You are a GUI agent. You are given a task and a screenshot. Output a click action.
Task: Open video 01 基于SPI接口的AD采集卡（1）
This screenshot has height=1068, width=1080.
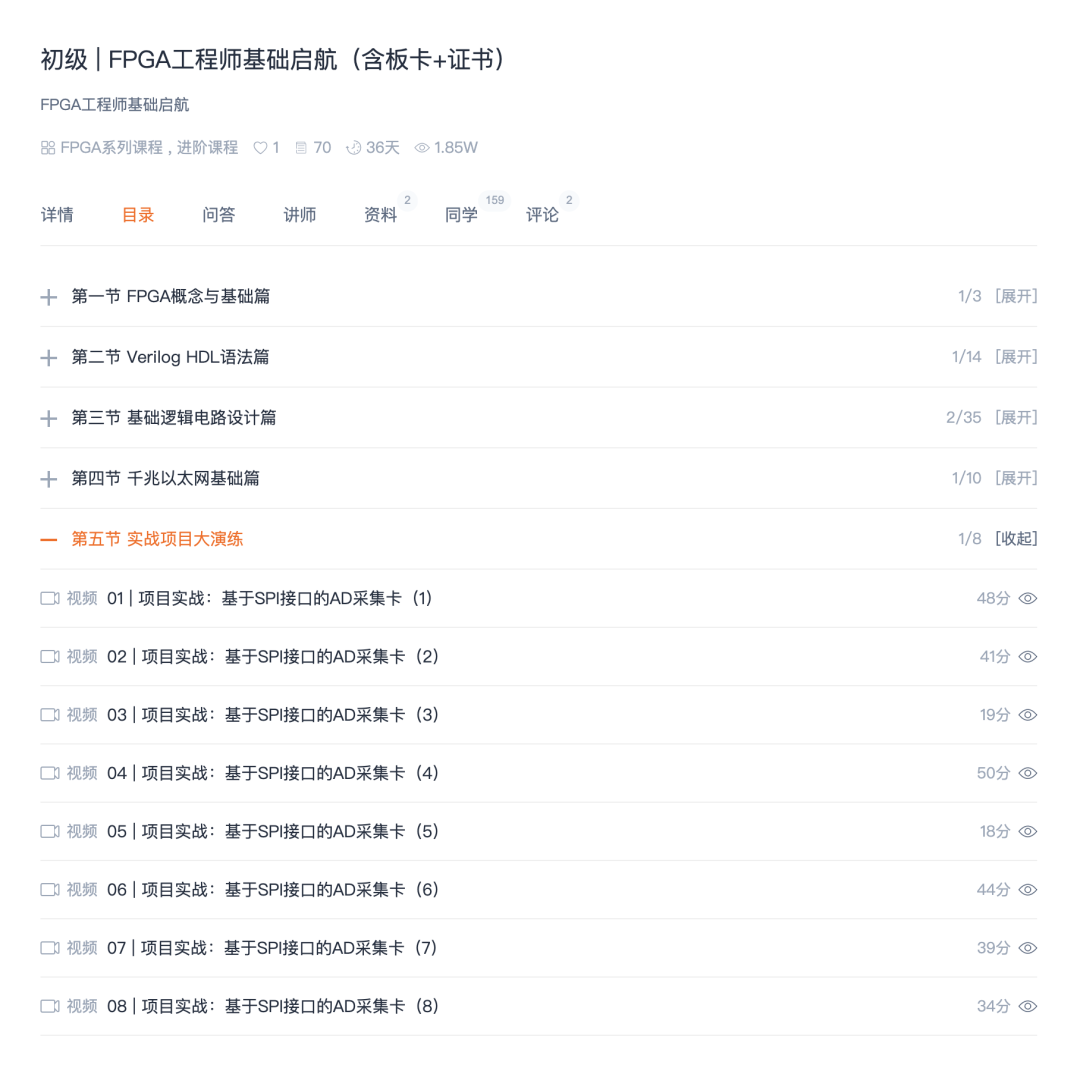tap(270, 599)
